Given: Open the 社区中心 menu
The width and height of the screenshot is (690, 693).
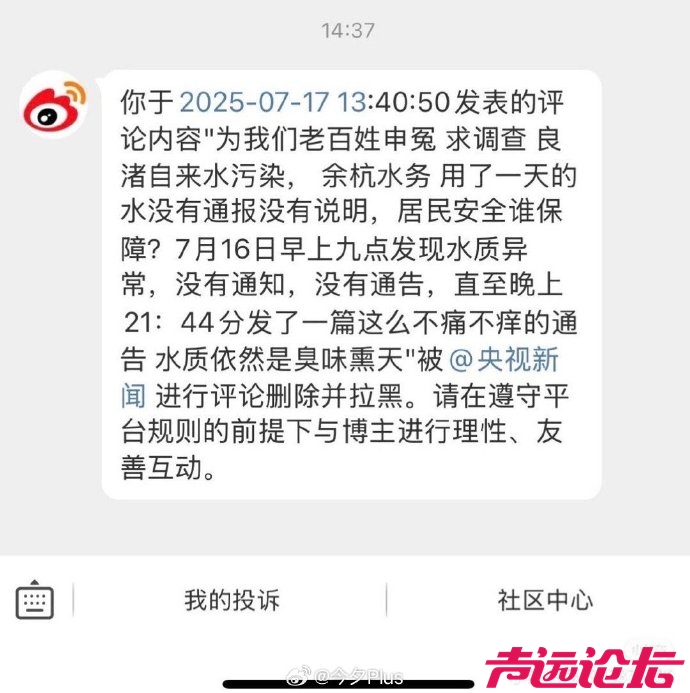Looking at the screenshot, I should 545,600.
